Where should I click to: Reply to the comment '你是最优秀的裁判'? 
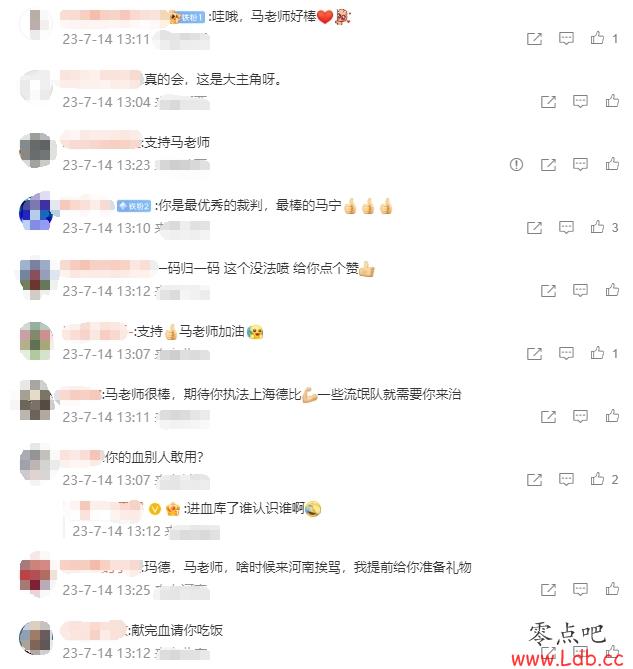566,228
